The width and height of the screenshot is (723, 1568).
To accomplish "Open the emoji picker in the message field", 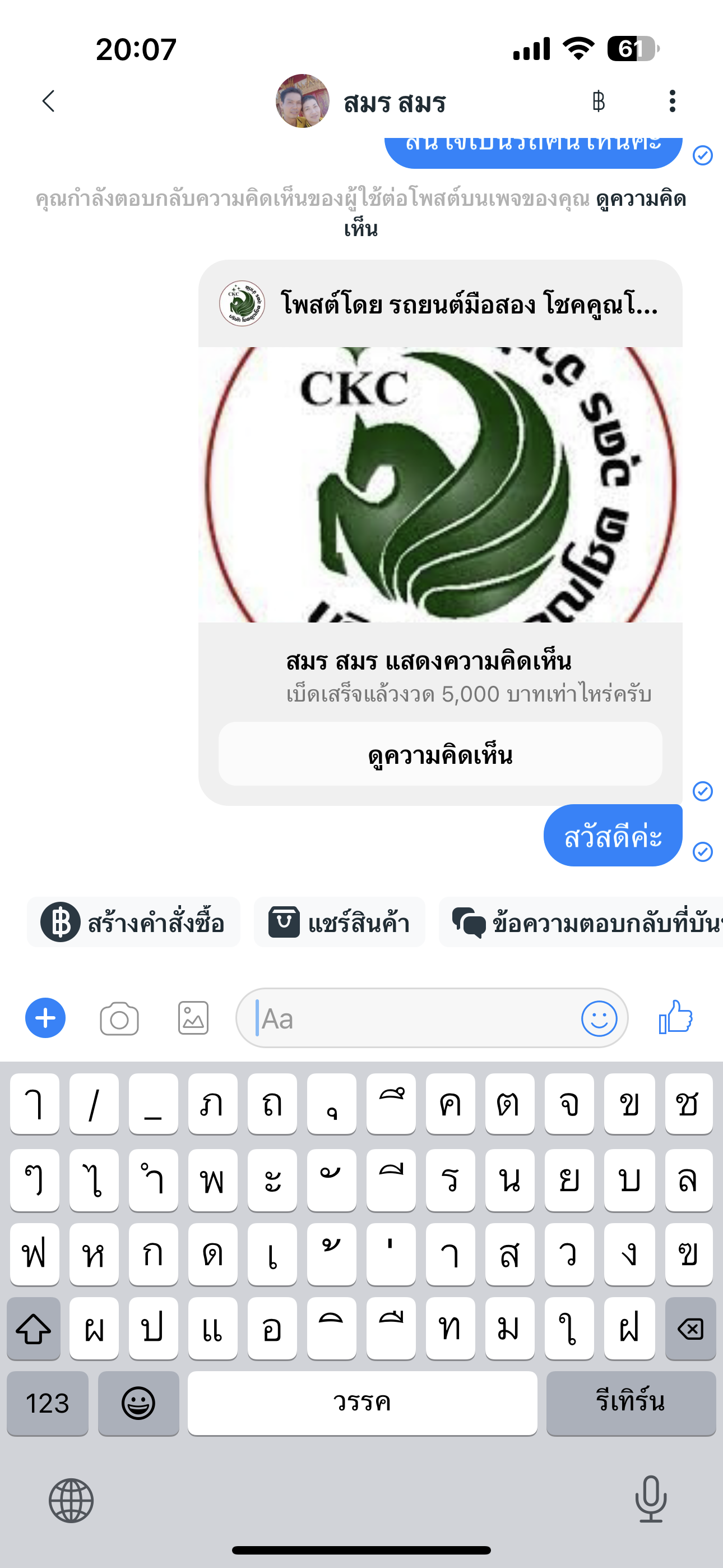I will coord(600,1018).
